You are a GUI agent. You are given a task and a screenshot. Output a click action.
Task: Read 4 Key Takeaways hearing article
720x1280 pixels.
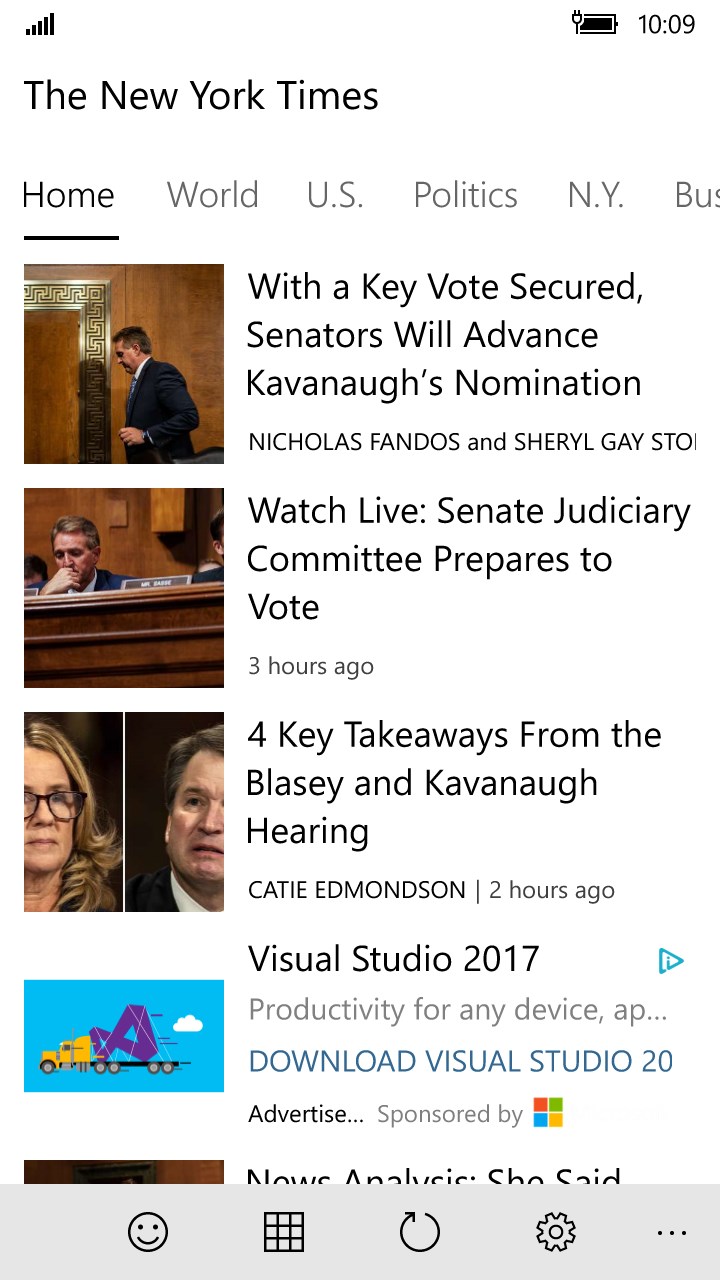coord(453,783)
